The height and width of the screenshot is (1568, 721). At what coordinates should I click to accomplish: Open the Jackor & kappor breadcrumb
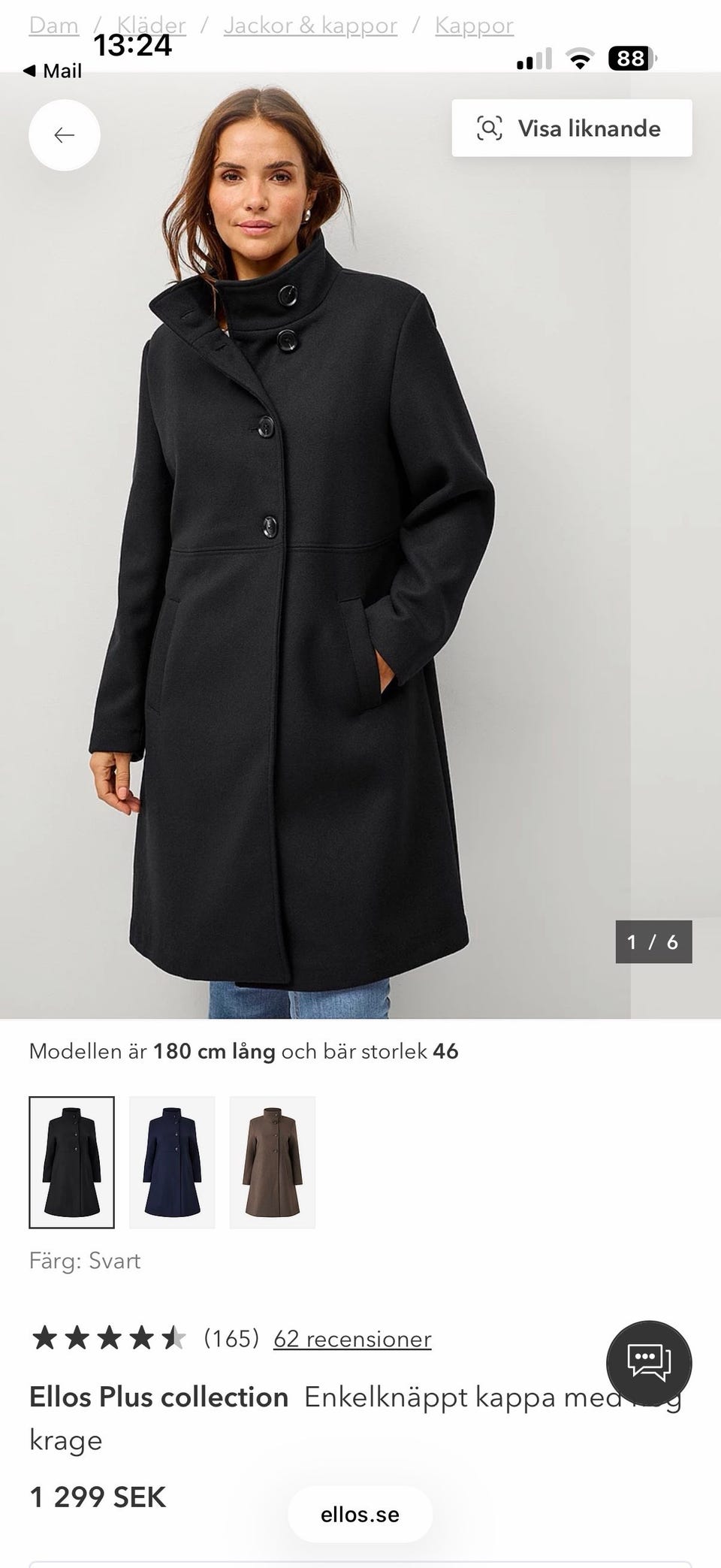(x=310, y=26)
